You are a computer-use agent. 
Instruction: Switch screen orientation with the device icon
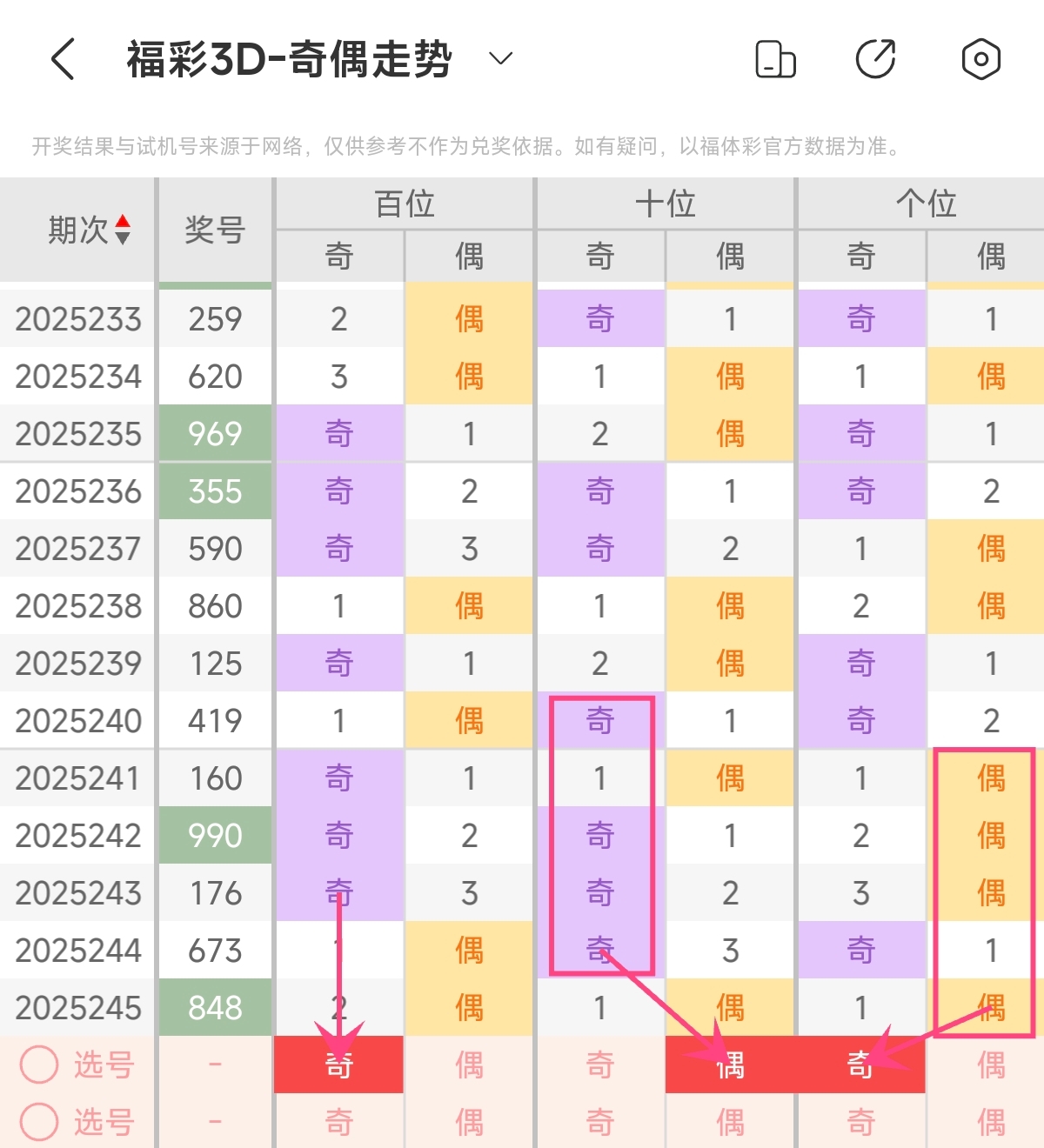tap(775, 59)
